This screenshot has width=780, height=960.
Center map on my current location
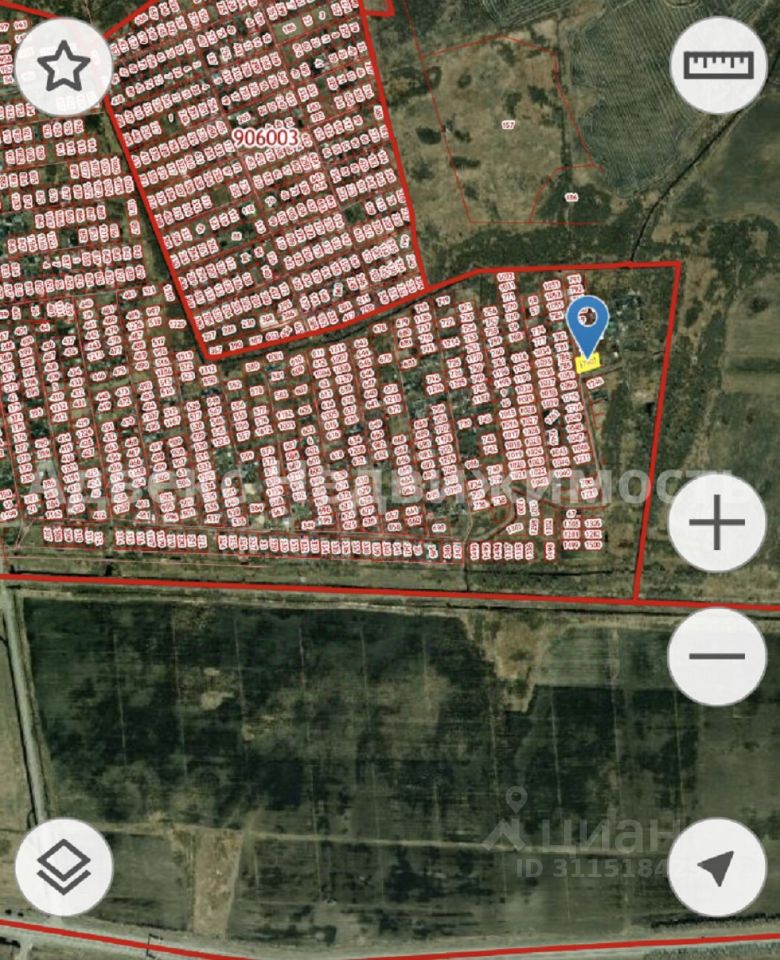point(717,867)
